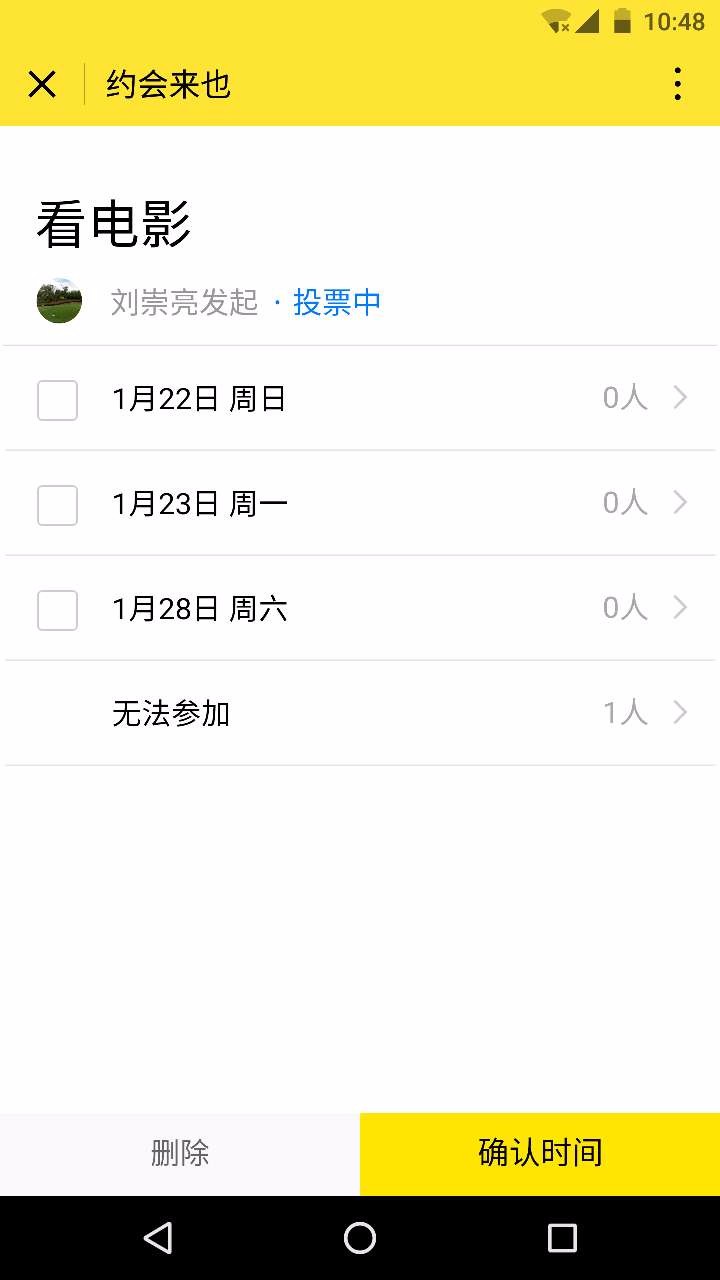This screenshot has width=720, height=1280.
Task: Select the 1月23日 周一 checkbox
Action: 57,505
